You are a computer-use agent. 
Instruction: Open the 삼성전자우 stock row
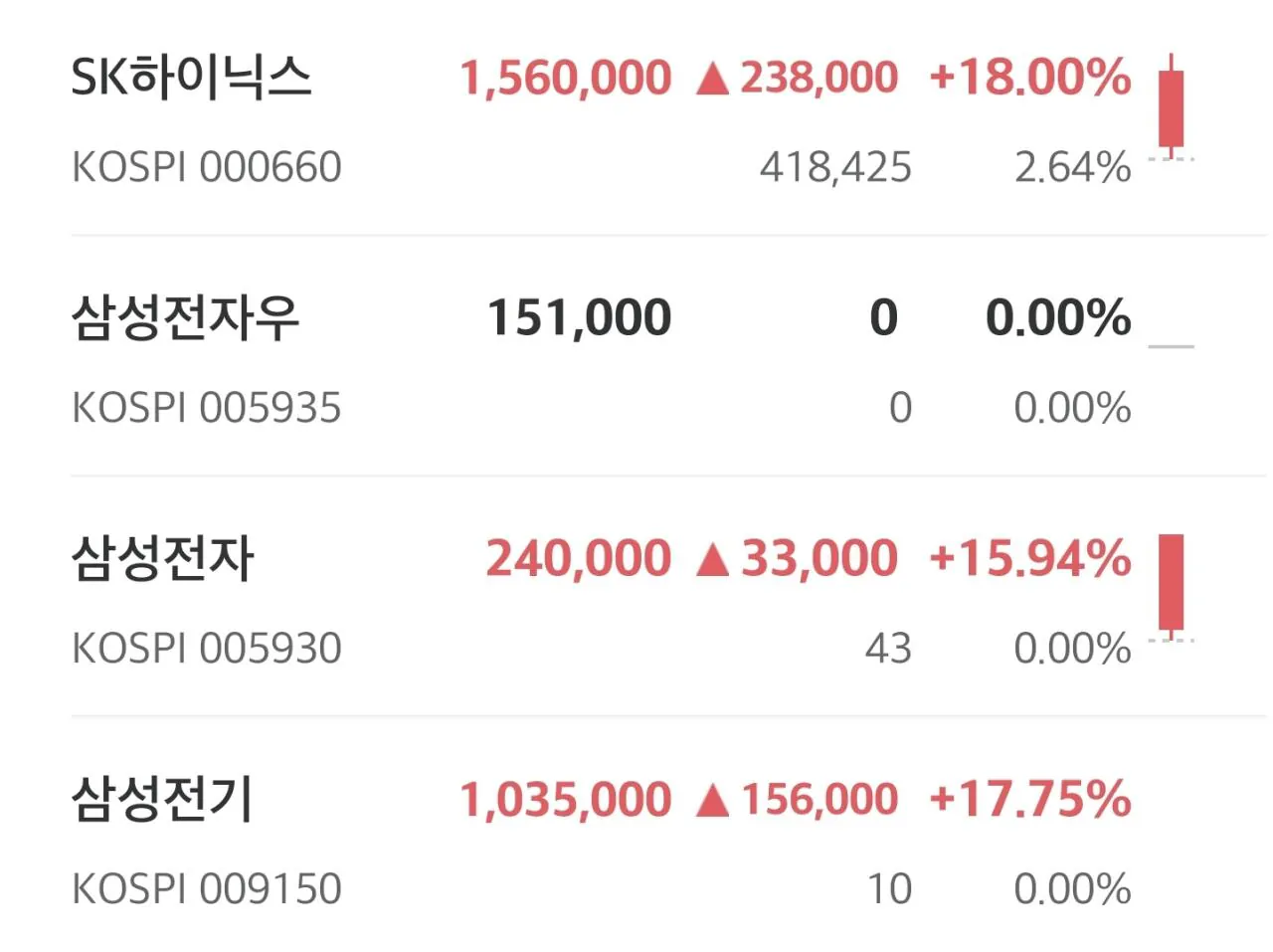pos(636,356)
